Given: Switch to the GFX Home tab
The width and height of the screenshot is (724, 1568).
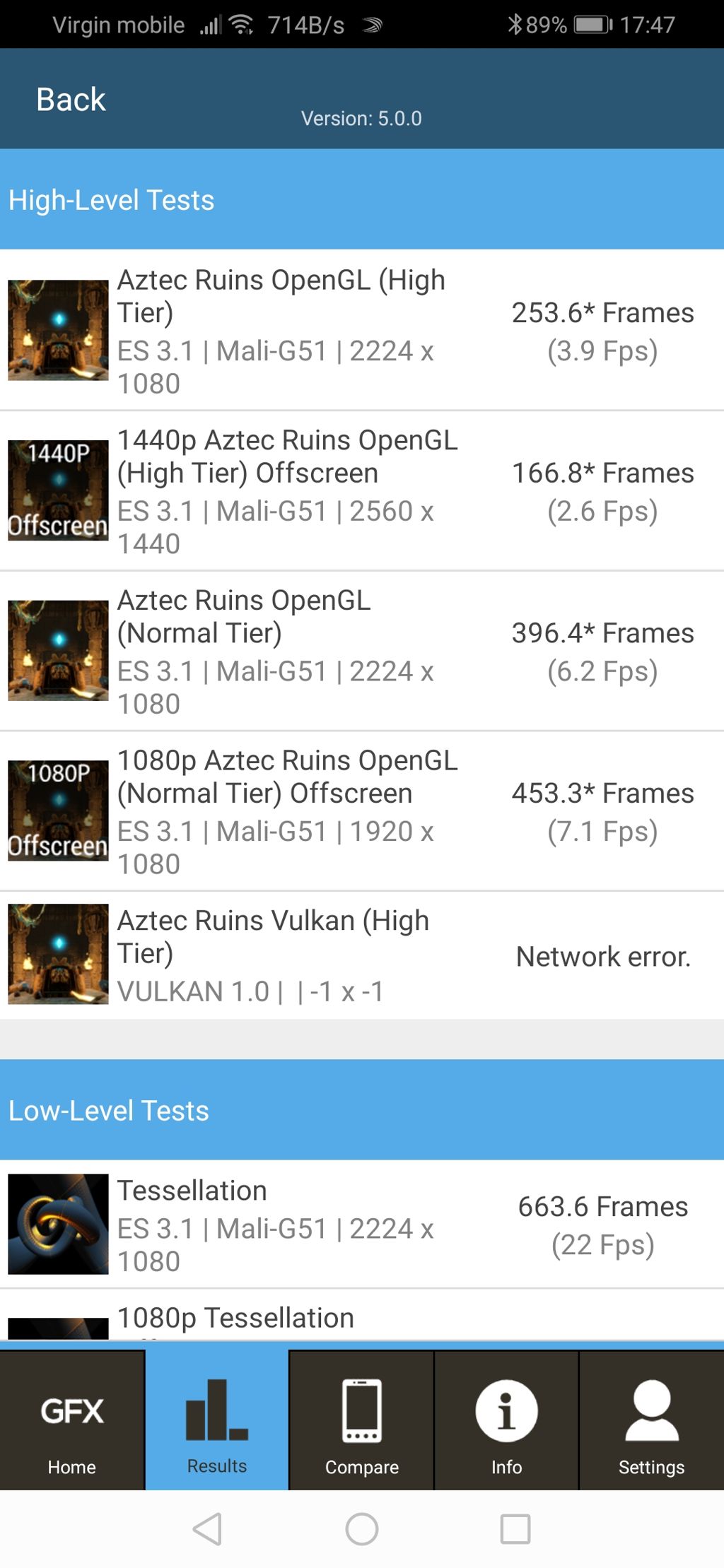Looking at the screenshot, I should [72, 1422].
